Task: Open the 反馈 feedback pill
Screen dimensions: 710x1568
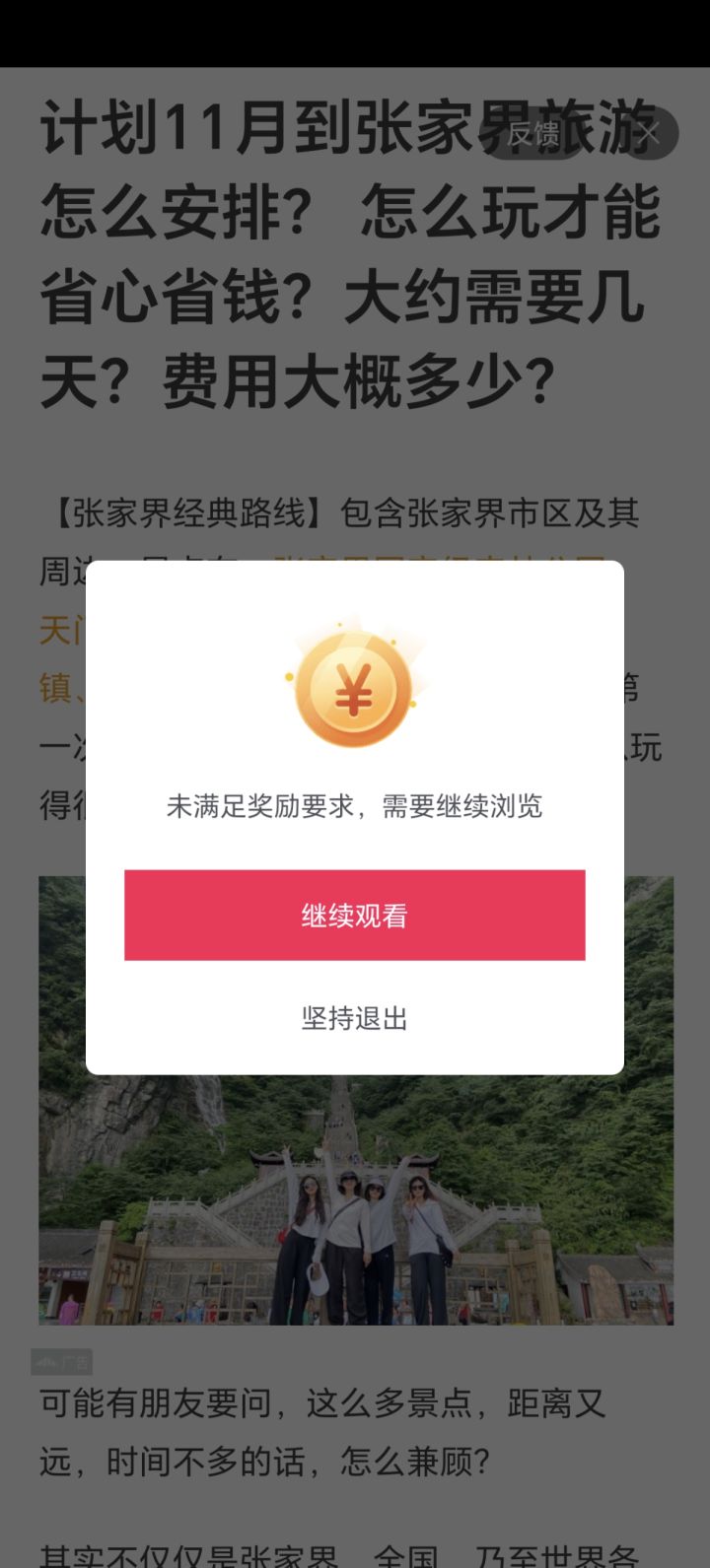Action: click(532, 132)
